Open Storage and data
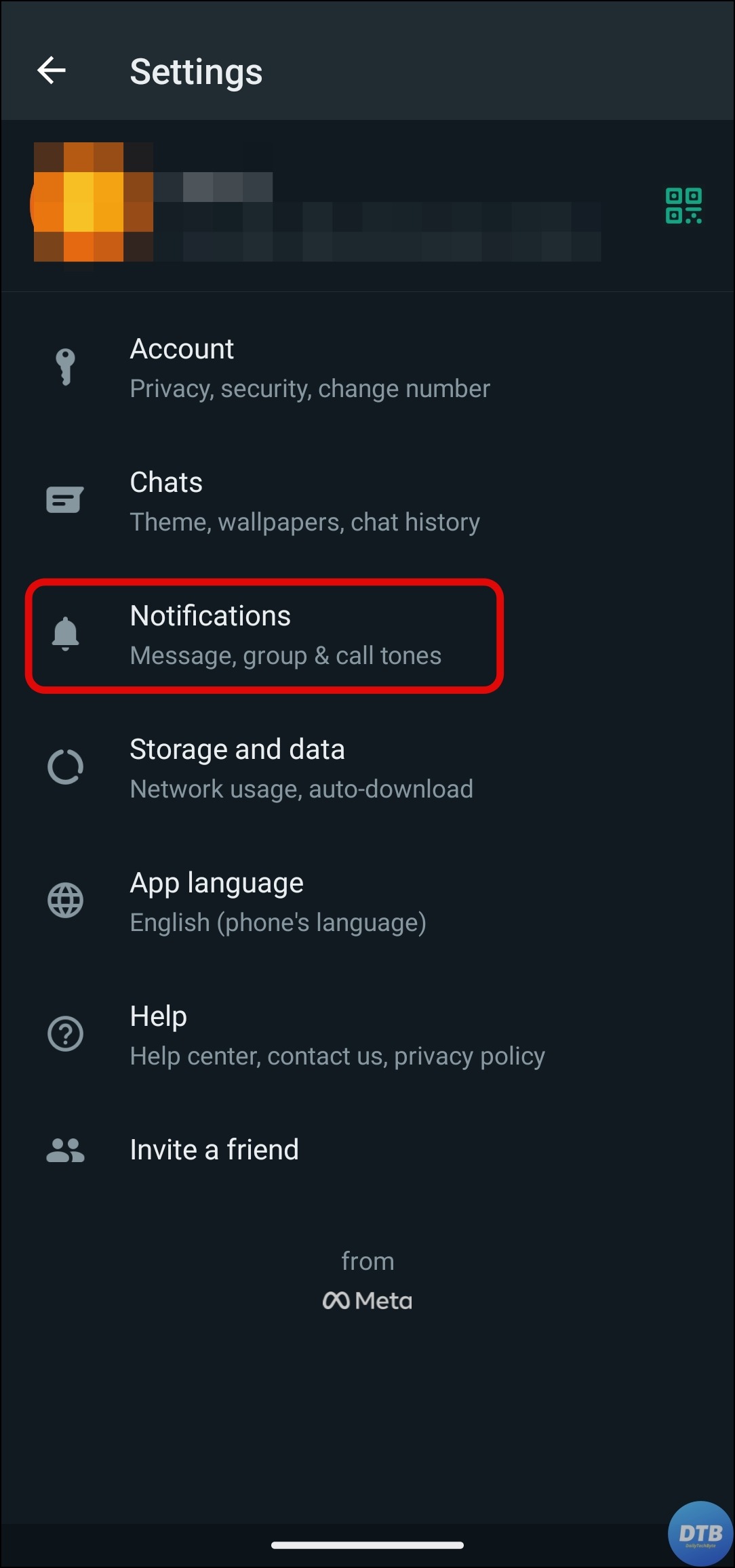 301,768
